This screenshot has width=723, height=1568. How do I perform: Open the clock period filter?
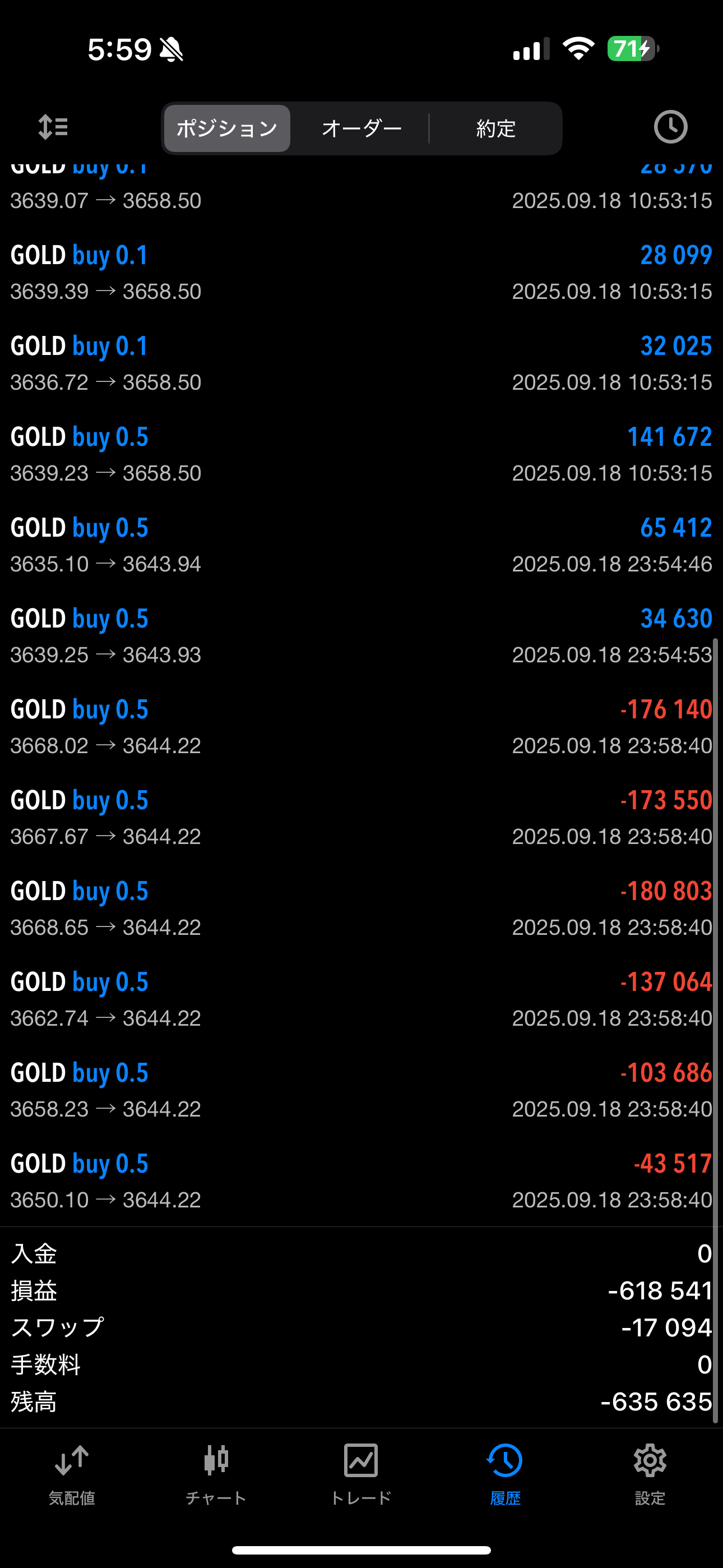(x=670, y=127)
